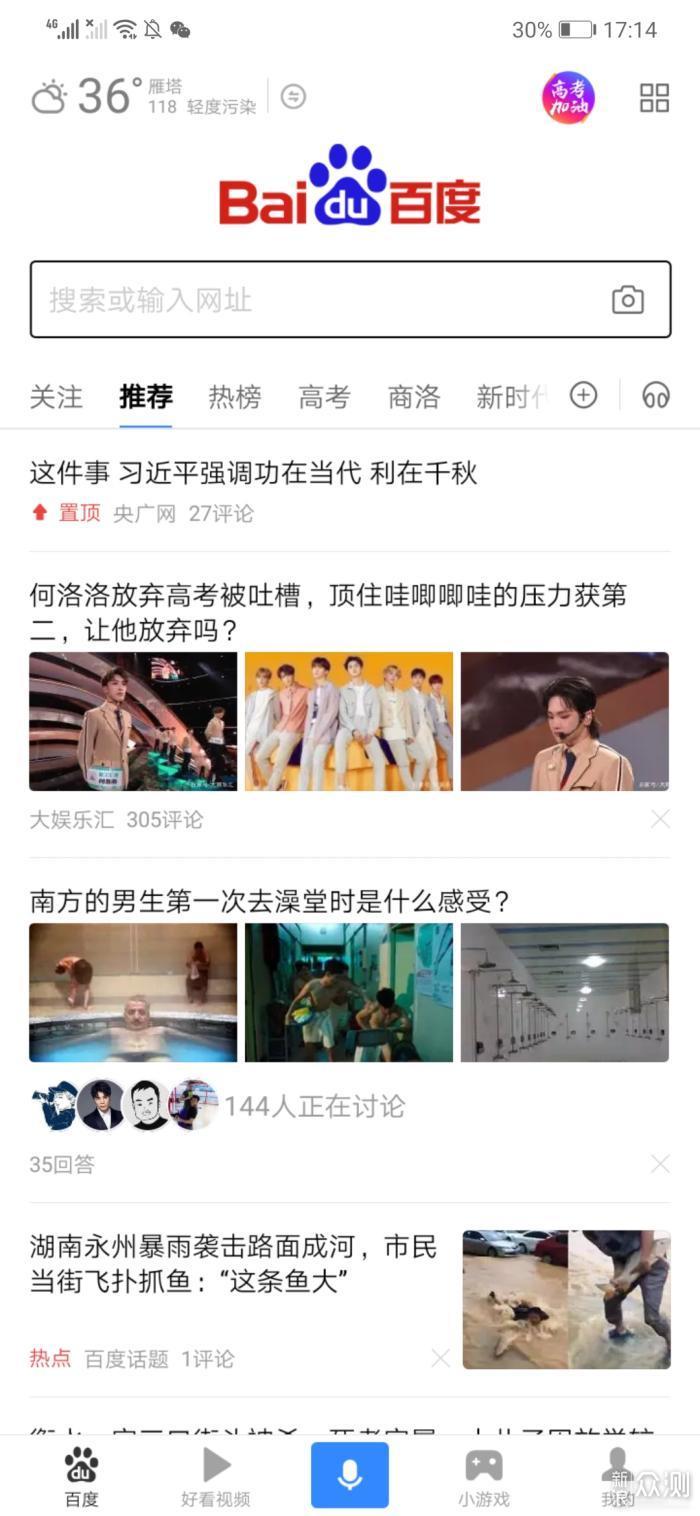Add a channel with the plus icon

pyautogui.click(x=583, y=396)
